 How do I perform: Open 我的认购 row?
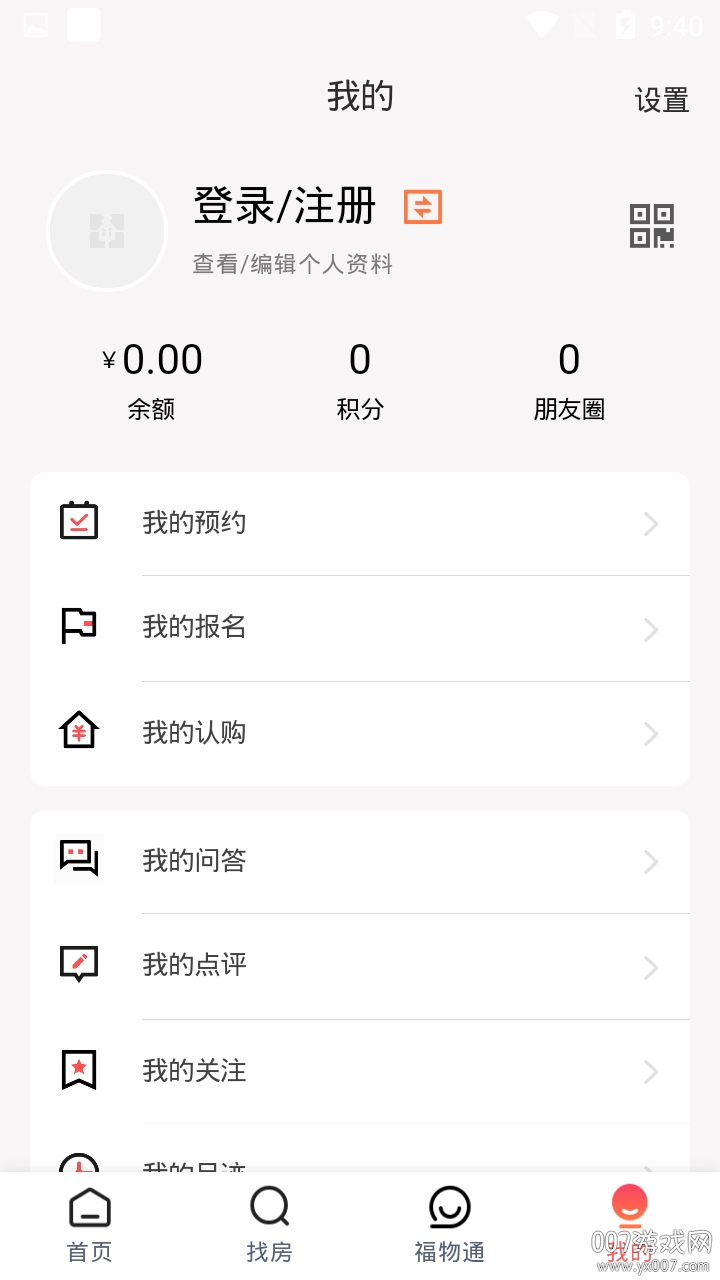pos(360,733)
